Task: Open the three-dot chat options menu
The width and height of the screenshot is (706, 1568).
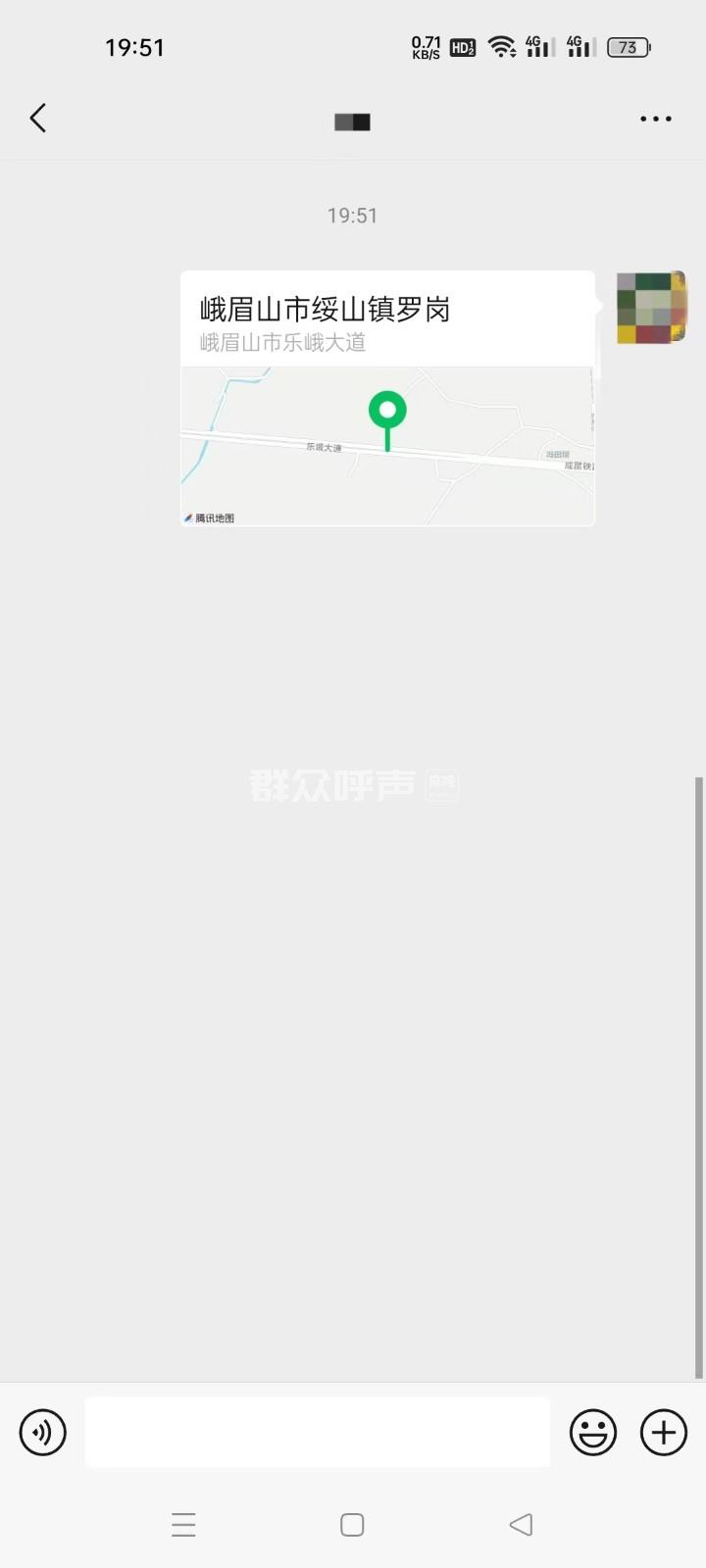Action: 655,119
